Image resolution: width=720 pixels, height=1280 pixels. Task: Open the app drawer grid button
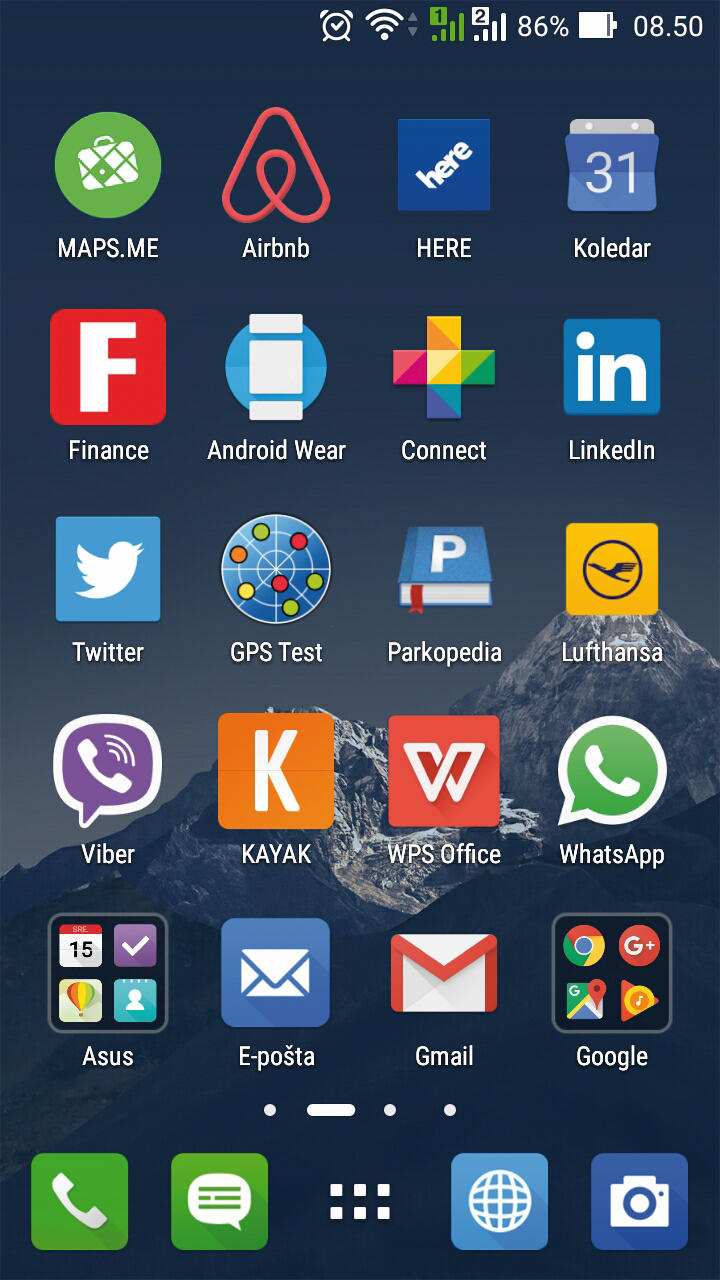point(360,1201)
